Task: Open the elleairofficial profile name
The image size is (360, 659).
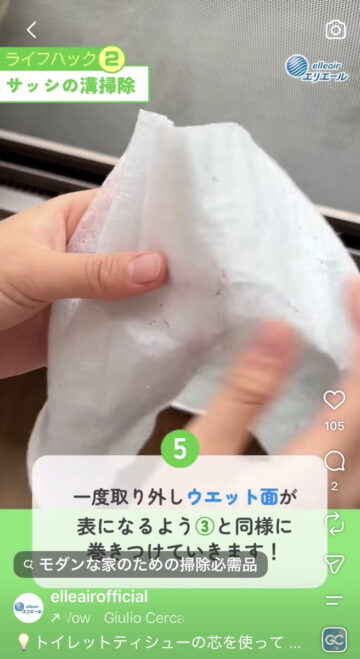Action: (99, 597)
